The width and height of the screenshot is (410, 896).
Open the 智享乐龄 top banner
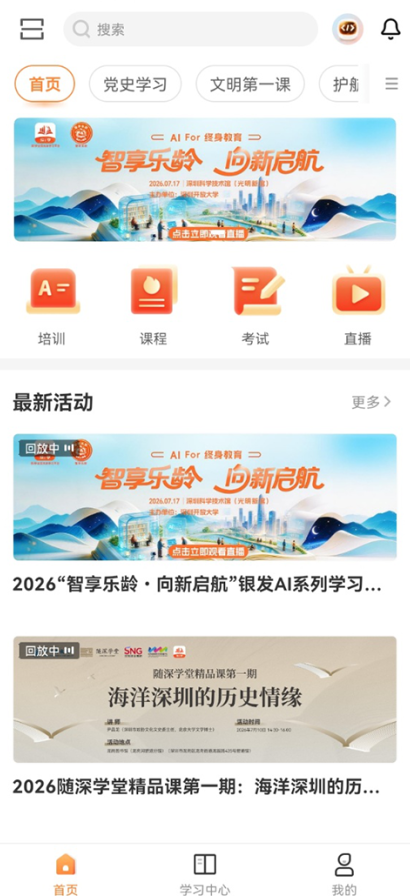click(205, 179)
